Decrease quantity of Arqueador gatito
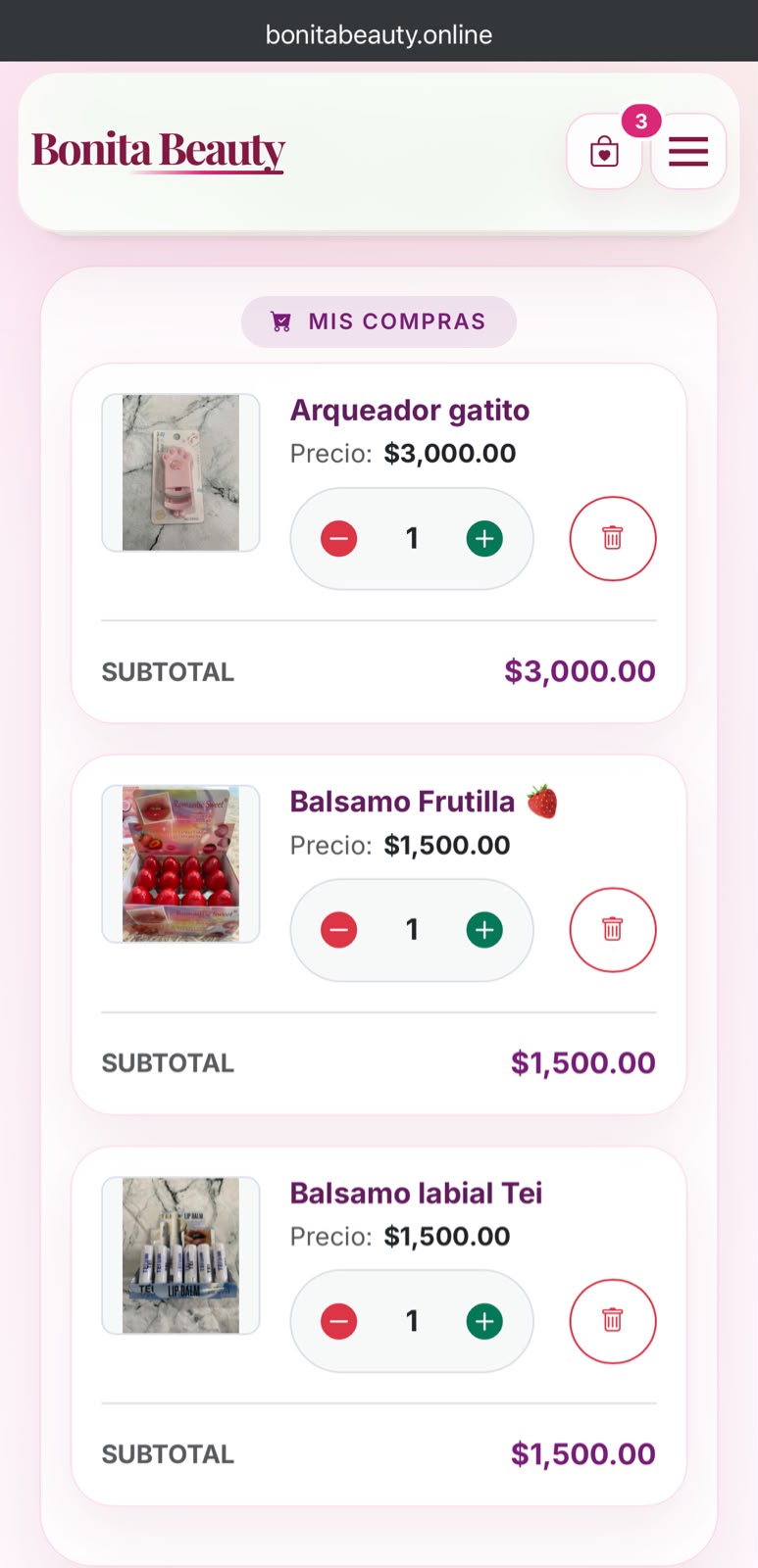Image resolution: width=758 pixels, height=1568 pixels. click(339, 538)
